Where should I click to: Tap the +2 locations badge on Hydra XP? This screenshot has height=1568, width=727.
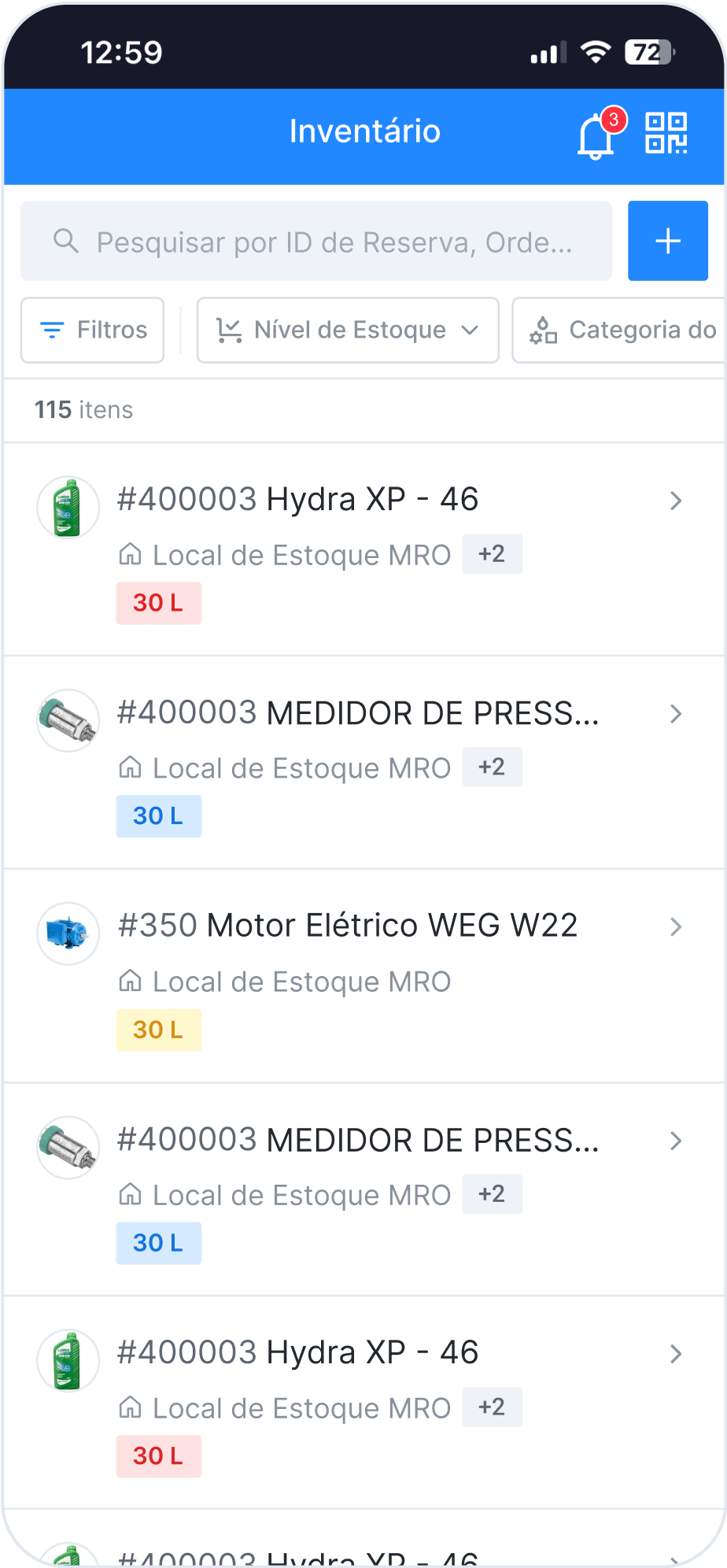[x=492, y=553]
